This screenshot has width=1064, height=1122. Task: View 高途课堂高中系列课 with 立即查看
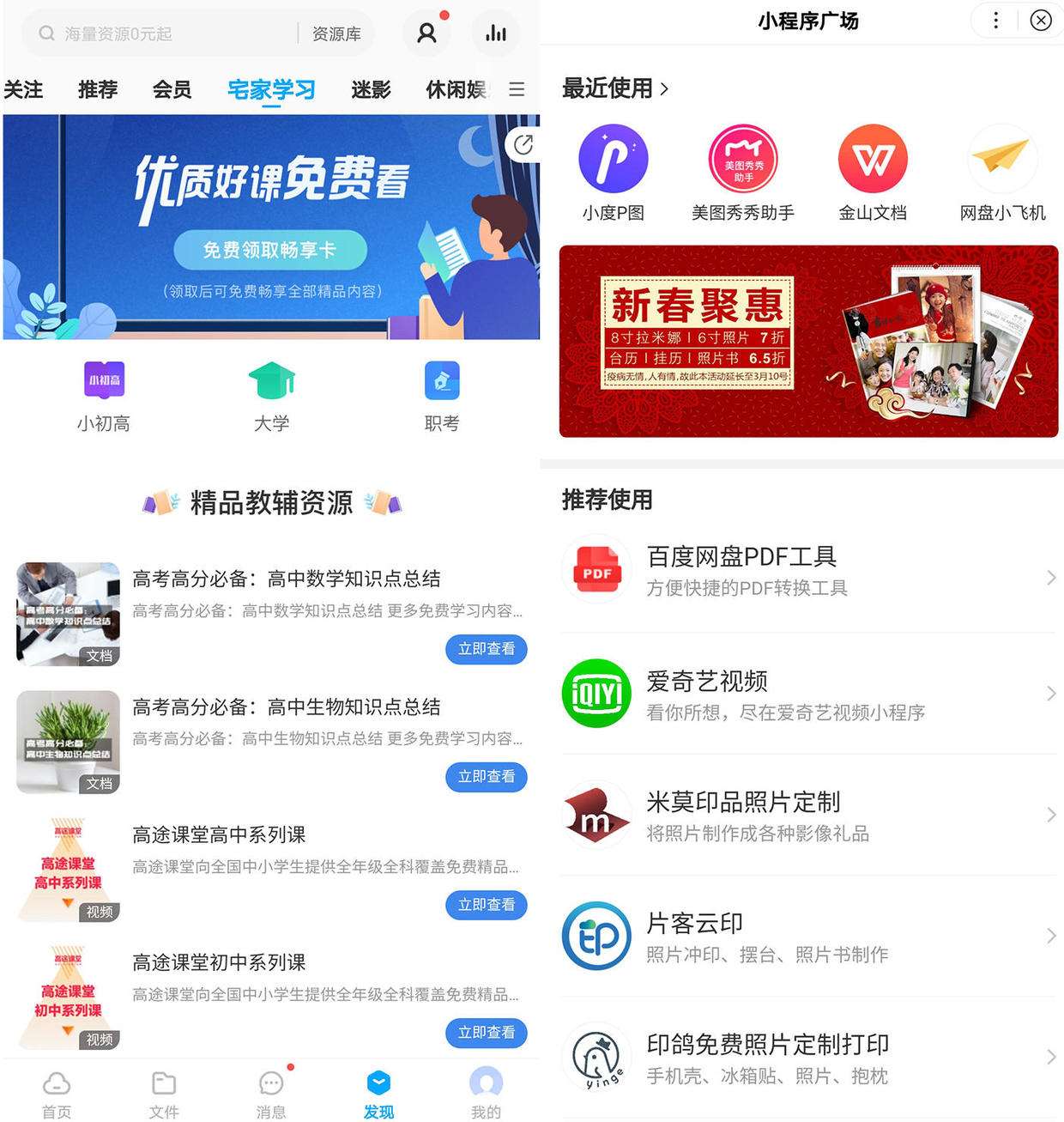click(x=486, y=905)
